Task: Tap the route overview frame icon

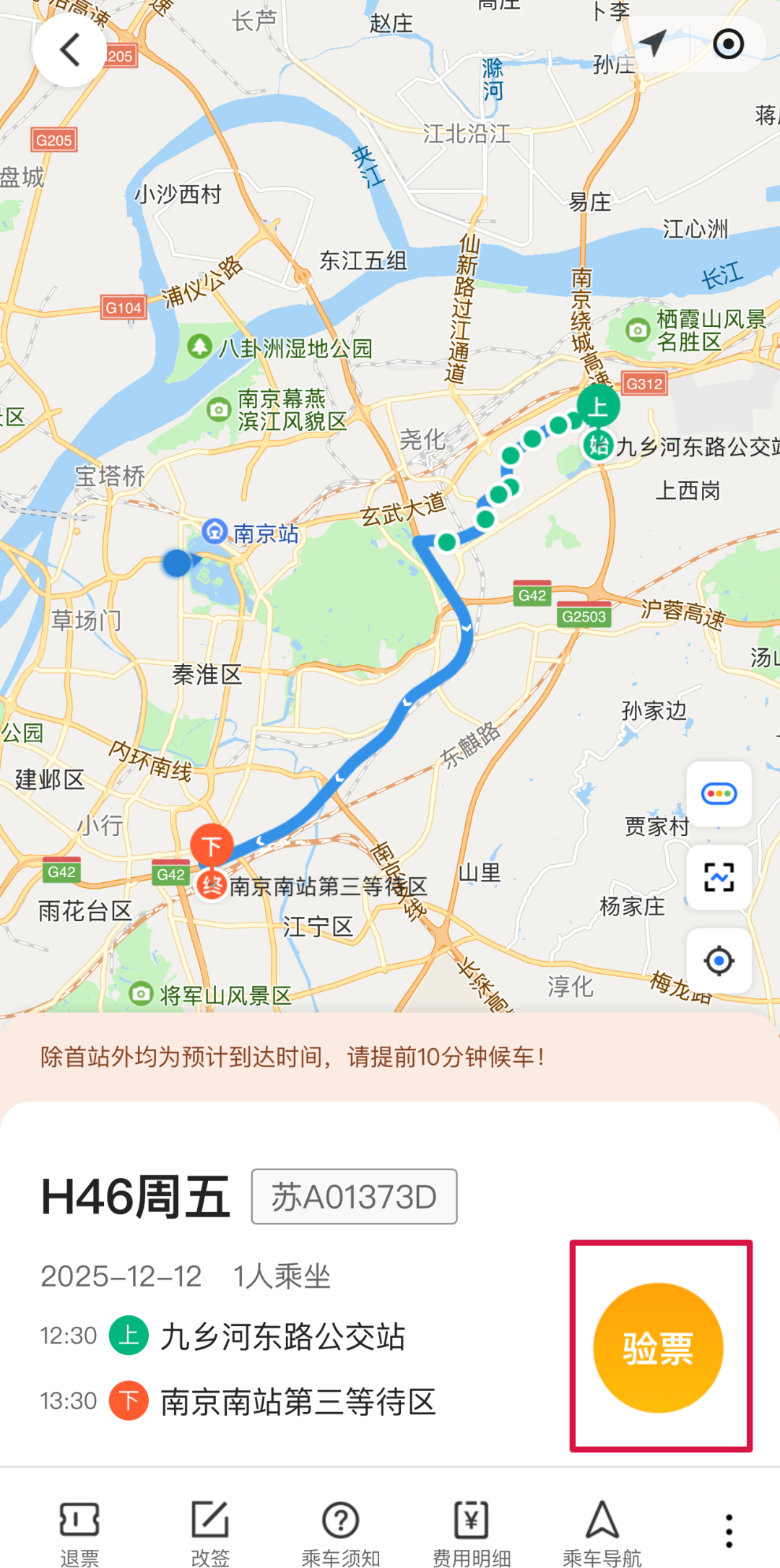Action: coord(719,877)
